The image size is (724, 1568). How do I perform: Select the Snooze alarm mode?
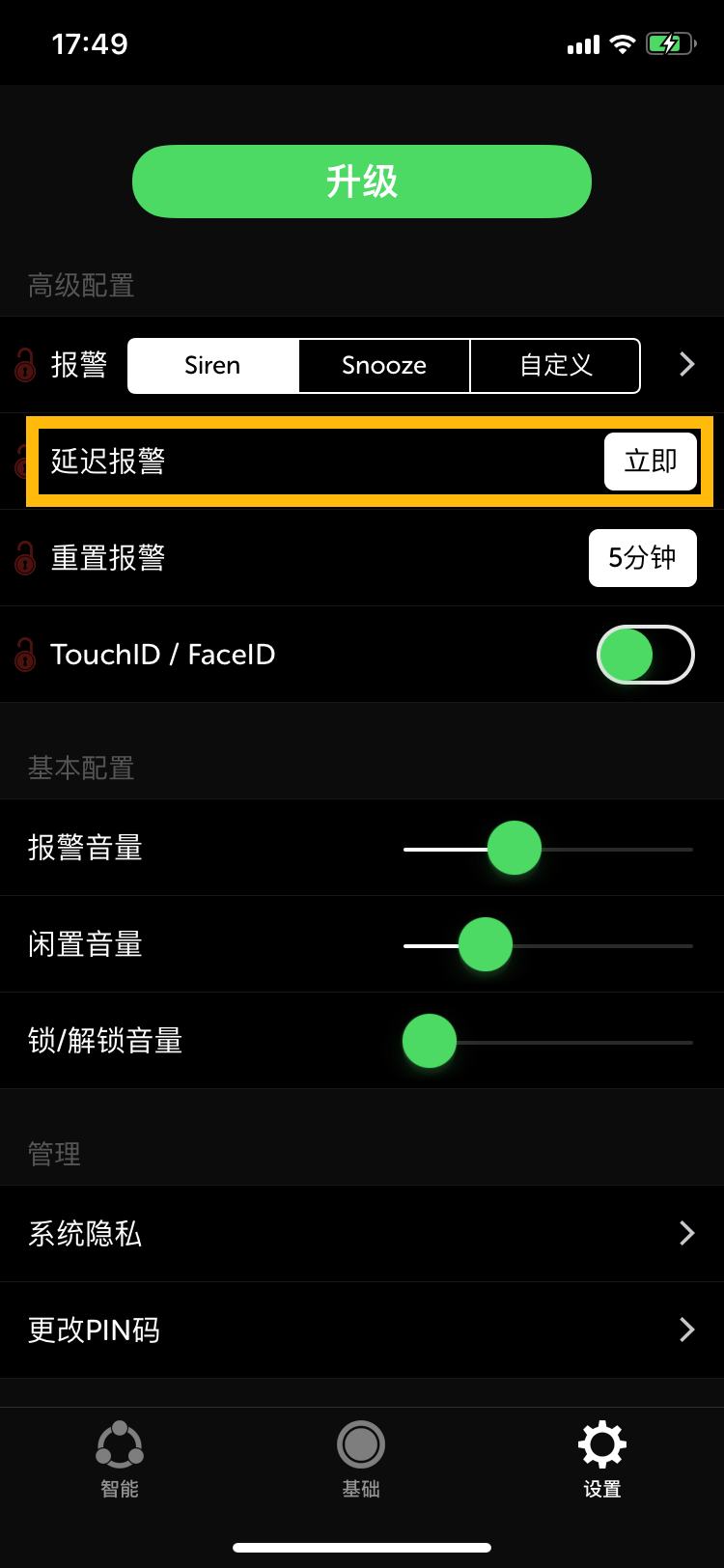[x=382, y=365]
